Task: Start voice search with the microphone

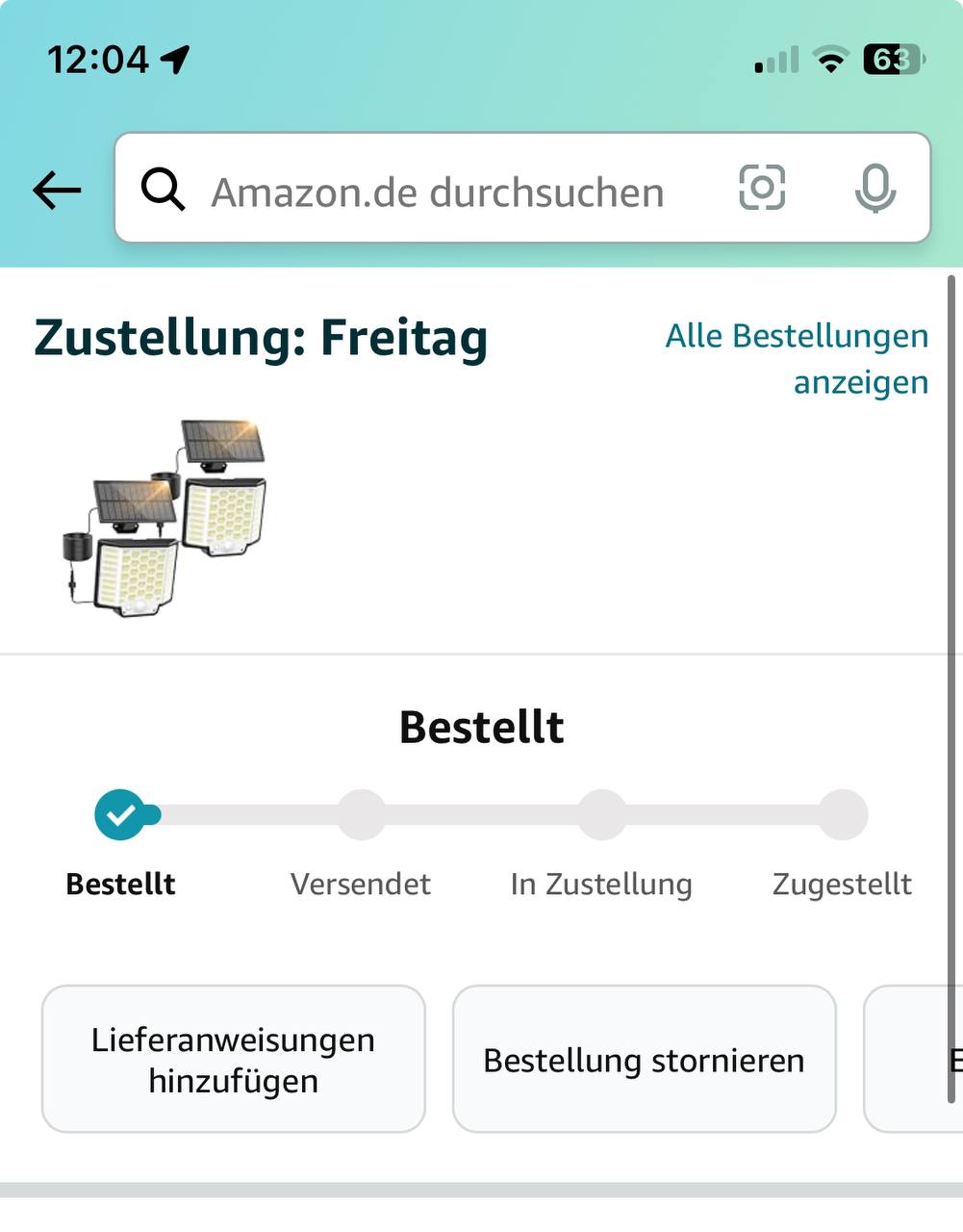Action: click(874, 189)
